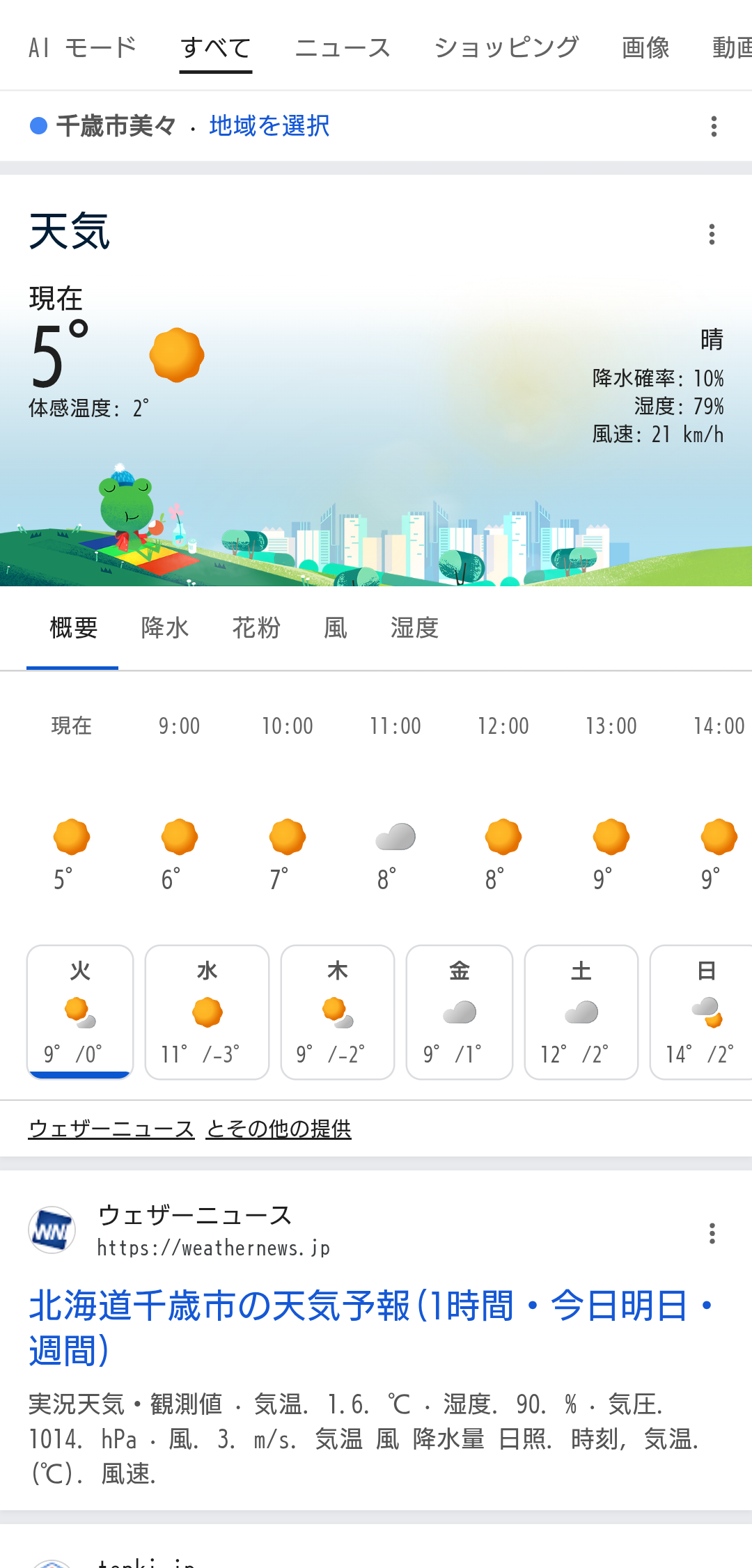Switch to ショッピング results
752x1568 pixels.
[506, 47]
